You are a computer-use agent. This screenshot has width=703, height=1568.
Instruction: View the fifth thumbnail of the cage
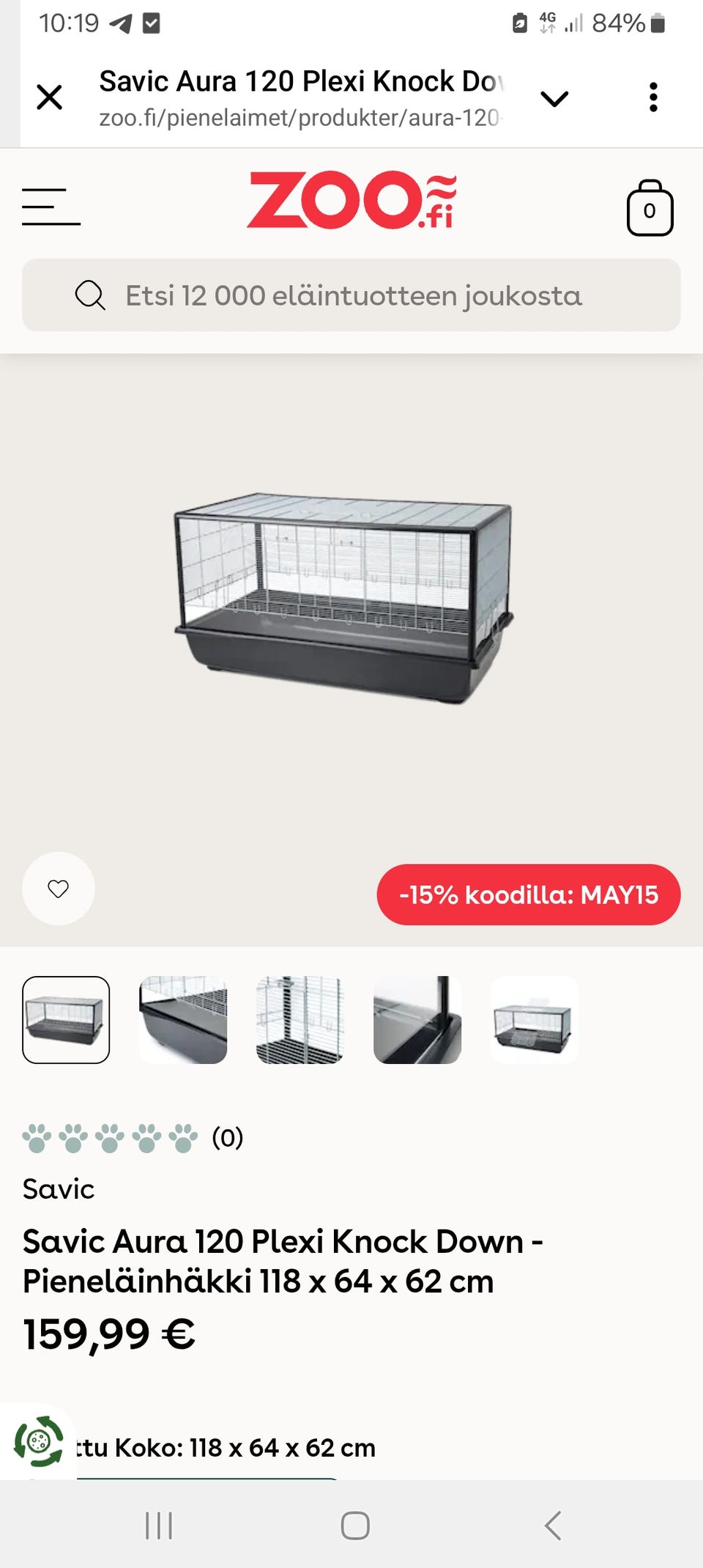point(535,1020)
